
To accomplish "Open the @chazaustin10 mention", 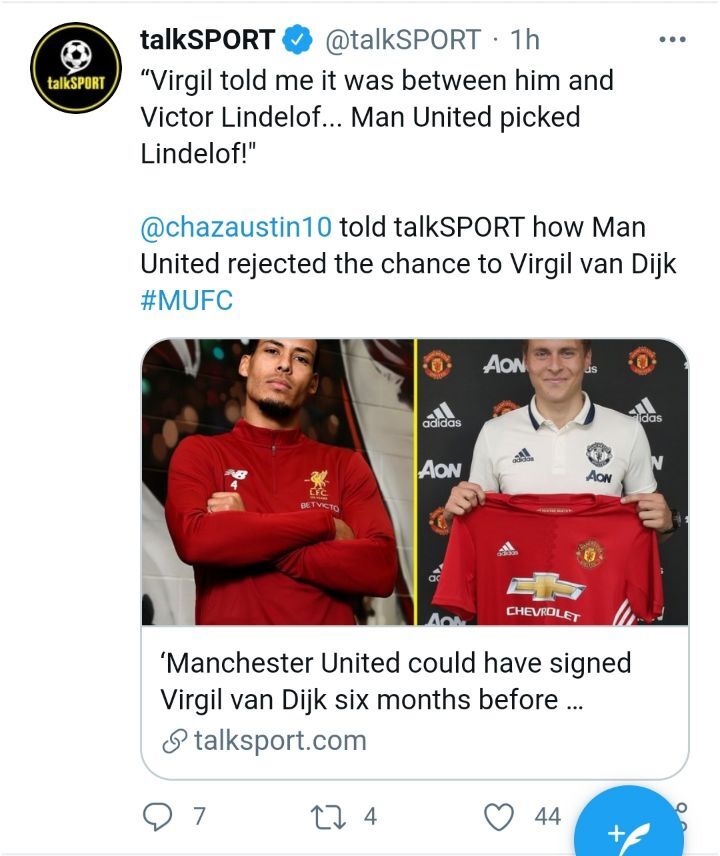I will [235, 227].
